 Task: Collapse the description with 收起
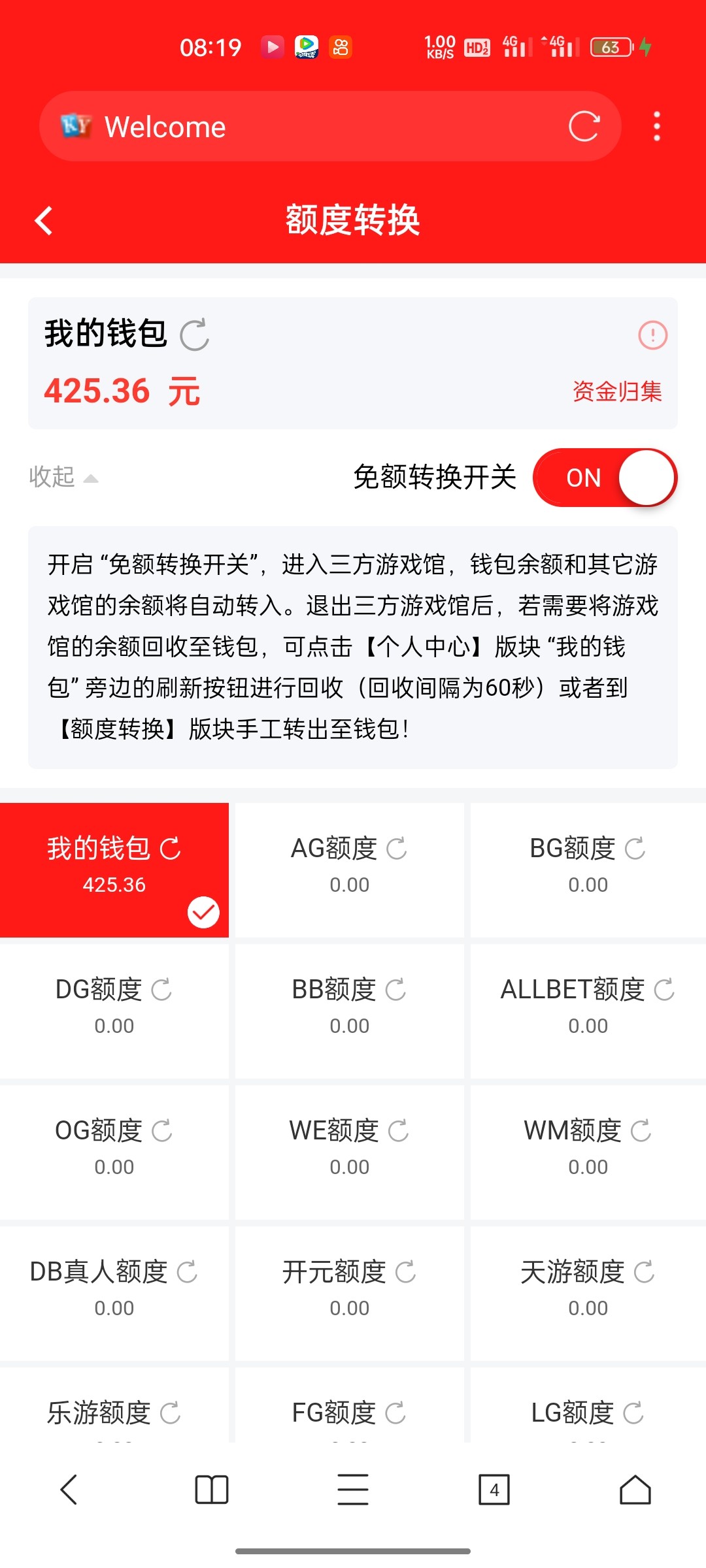63,477
